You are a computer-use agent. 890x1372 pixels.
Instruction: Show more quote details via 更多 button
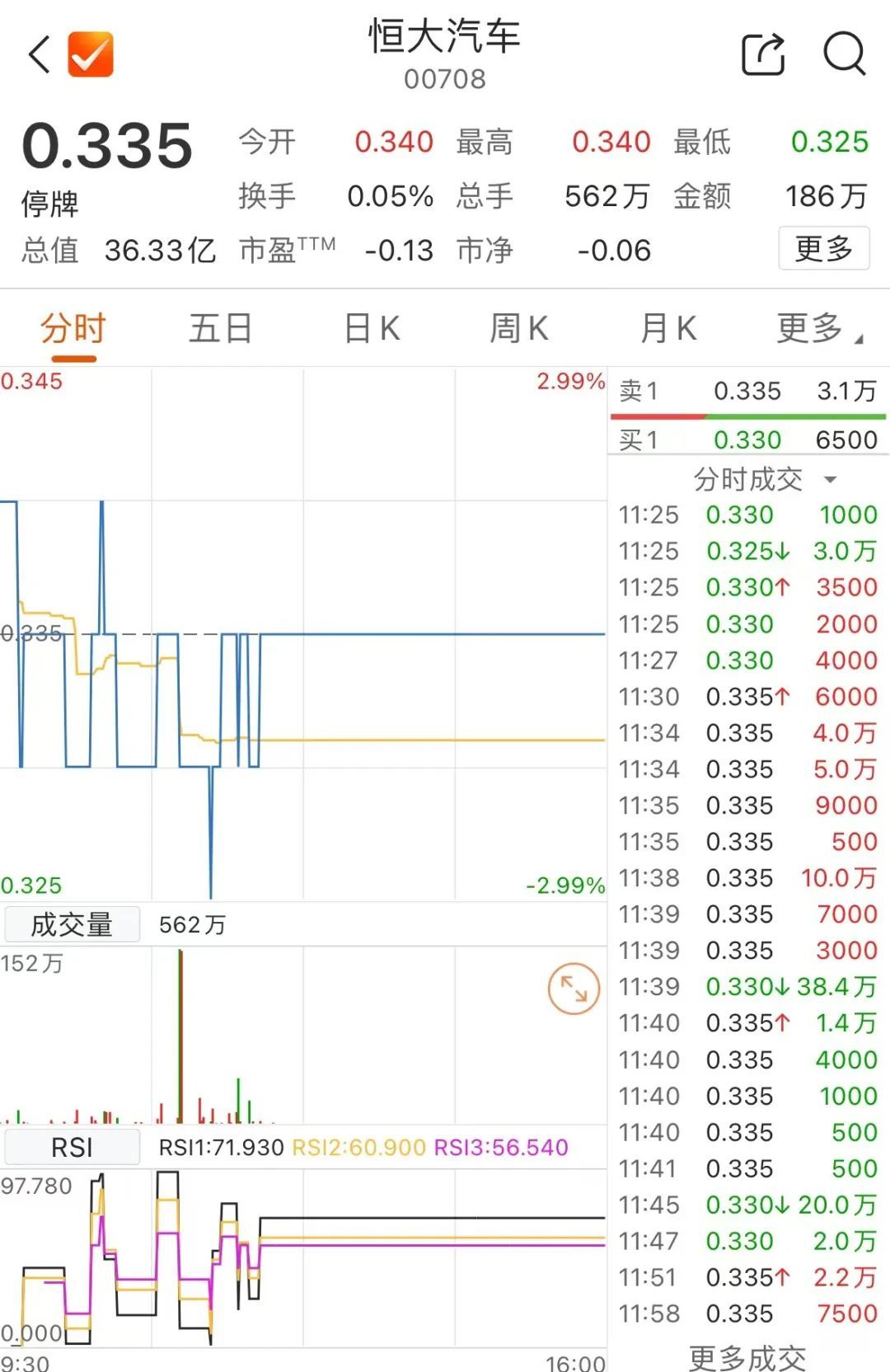click(823, 248)
